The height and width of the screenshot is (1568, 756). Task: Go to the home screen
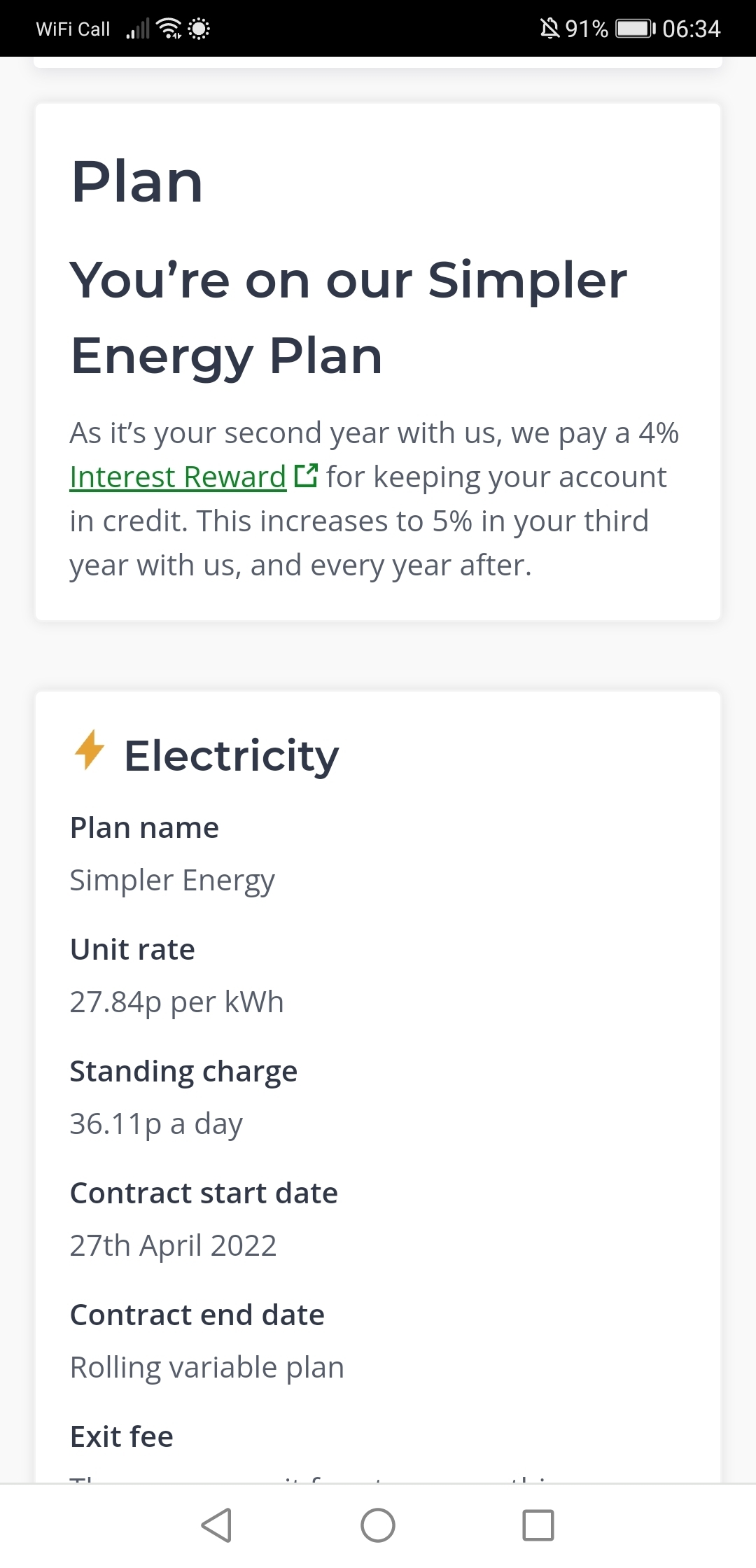coord(378,1525)
